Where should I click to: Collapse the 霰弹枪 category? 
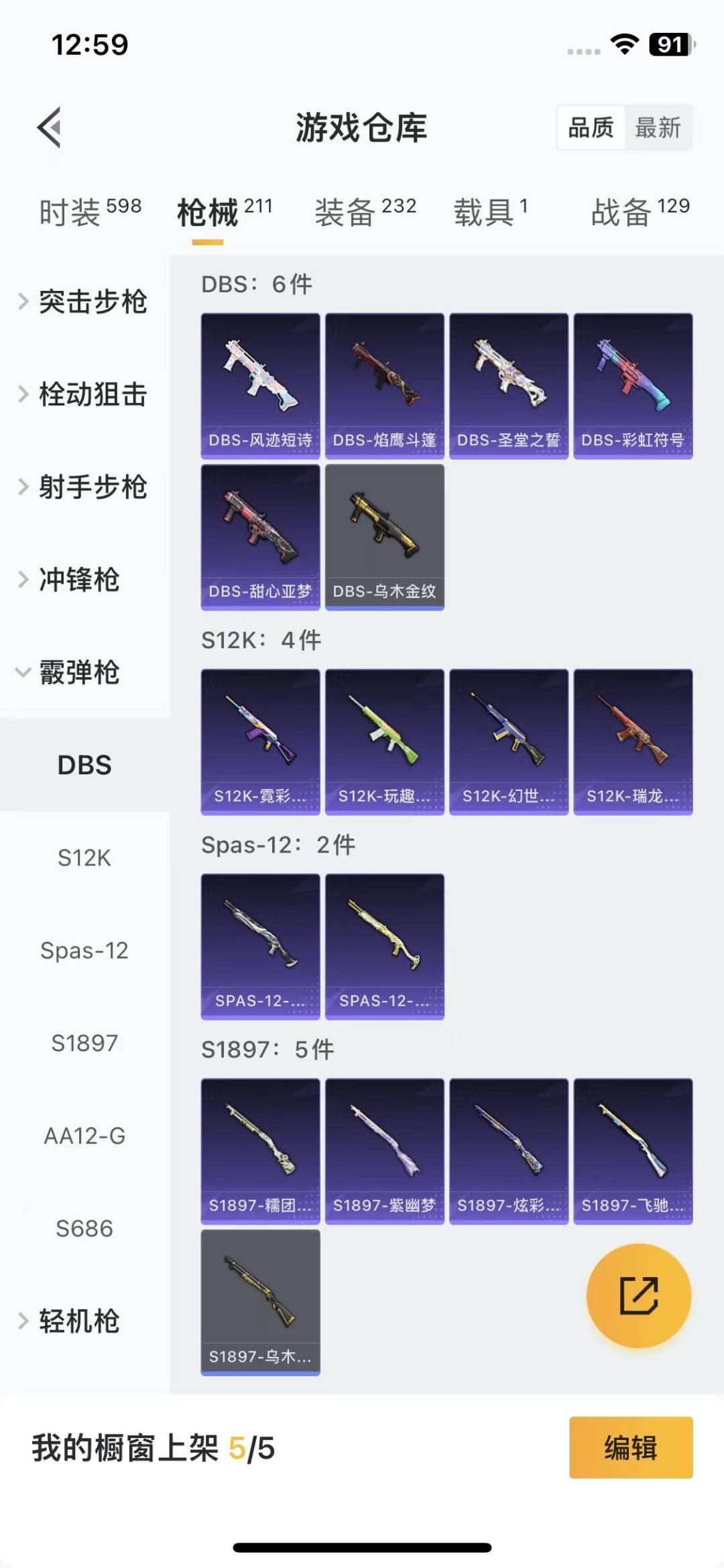pyautogui.click(x=74, y=672)
